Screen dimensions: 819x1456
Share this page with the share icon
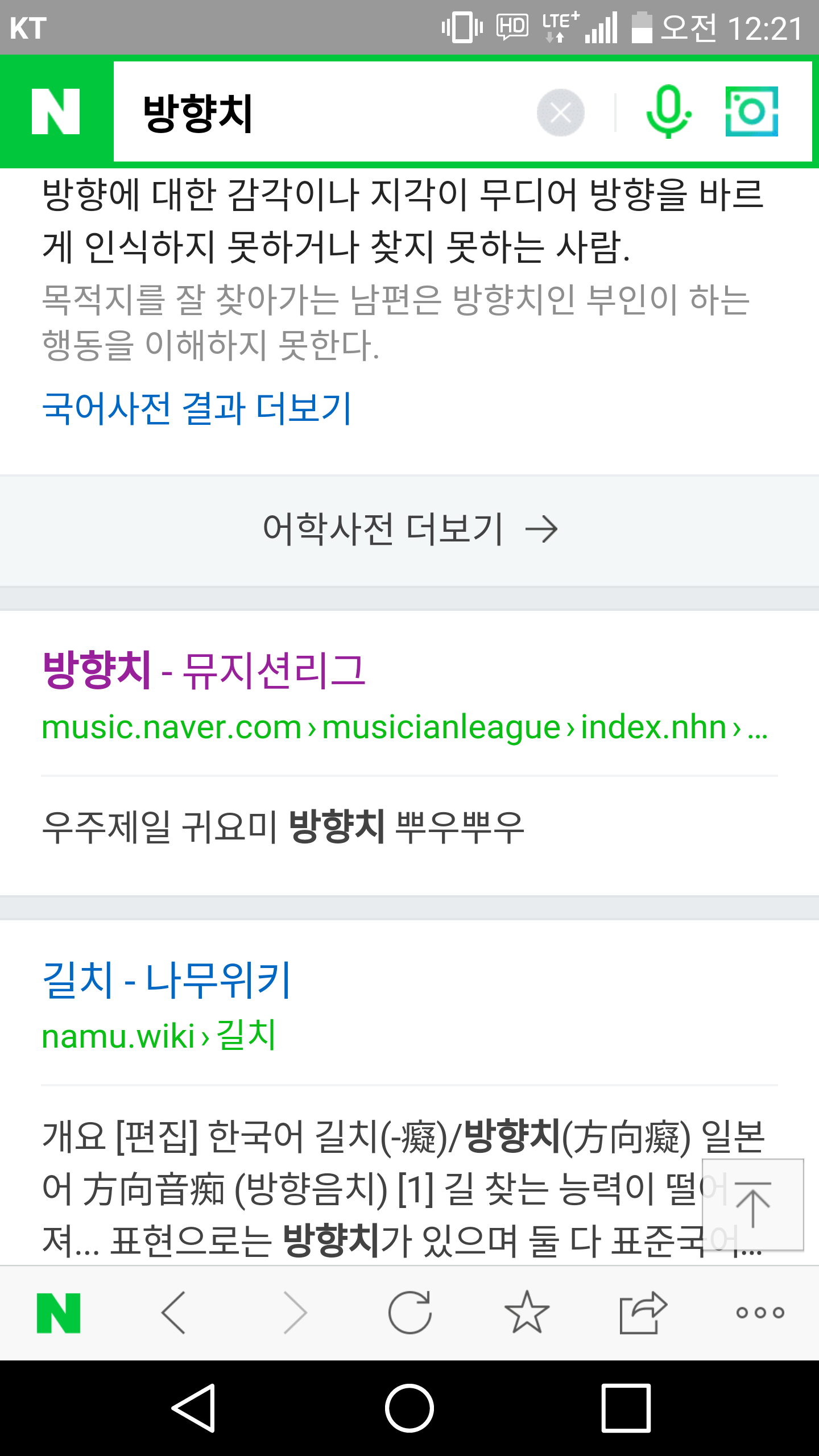tap(643, 1313)
